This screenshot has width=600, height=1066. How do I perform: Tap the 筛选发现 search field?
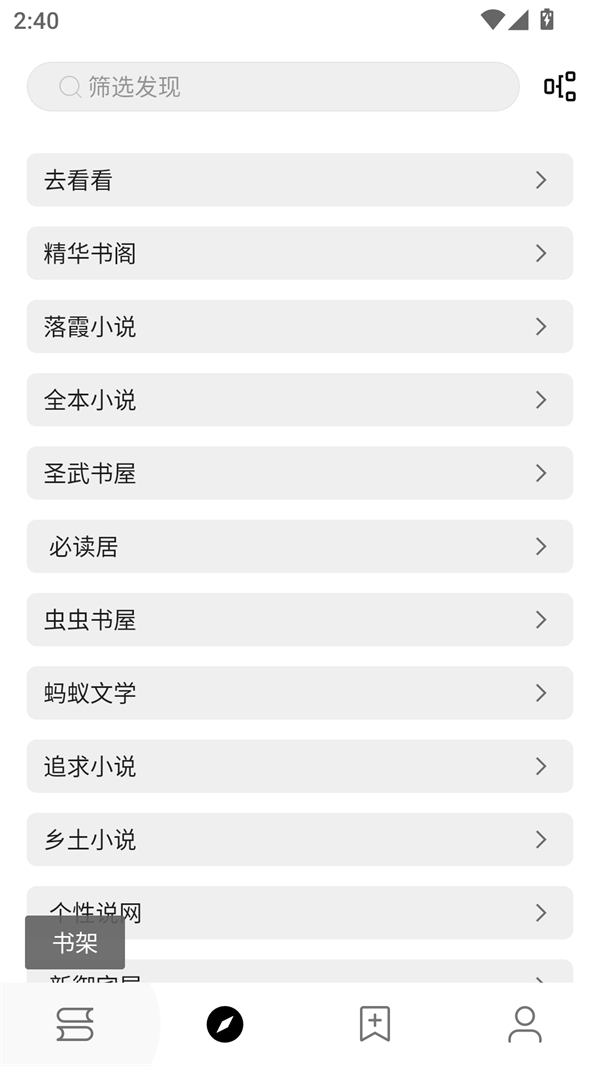pyautogui.click(x=272, y=87)
